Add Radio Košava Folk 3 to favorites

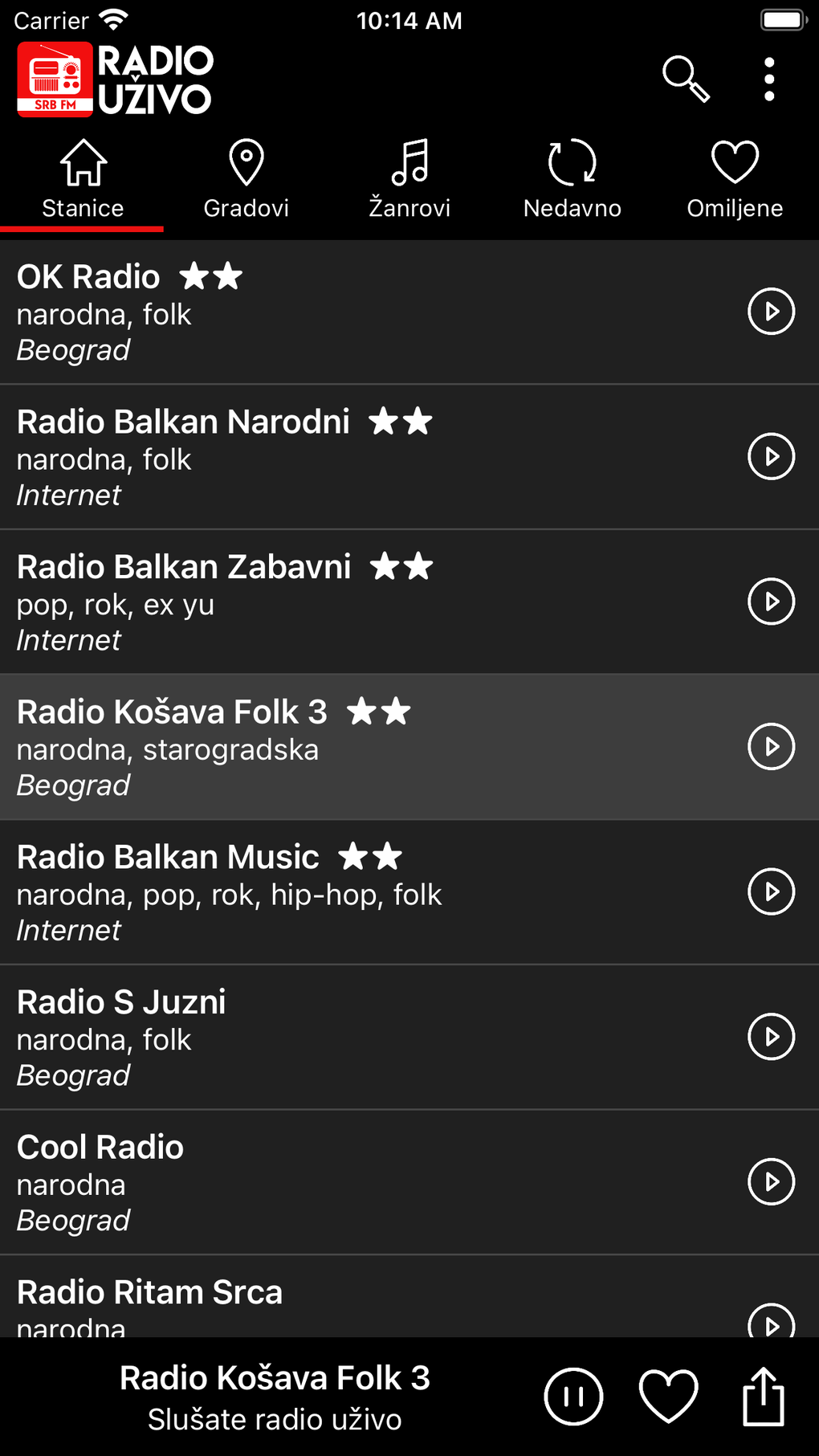click(668, 1397)
